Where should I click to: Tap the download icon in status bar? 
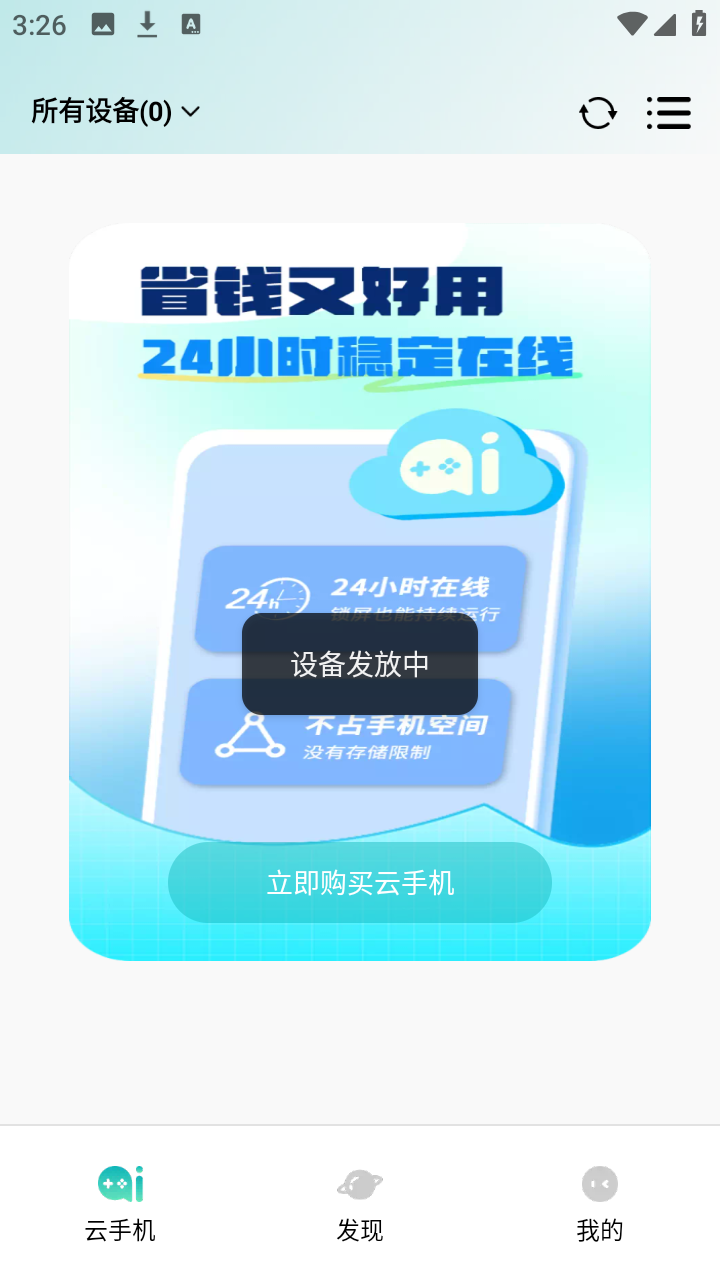pos(147,22)
